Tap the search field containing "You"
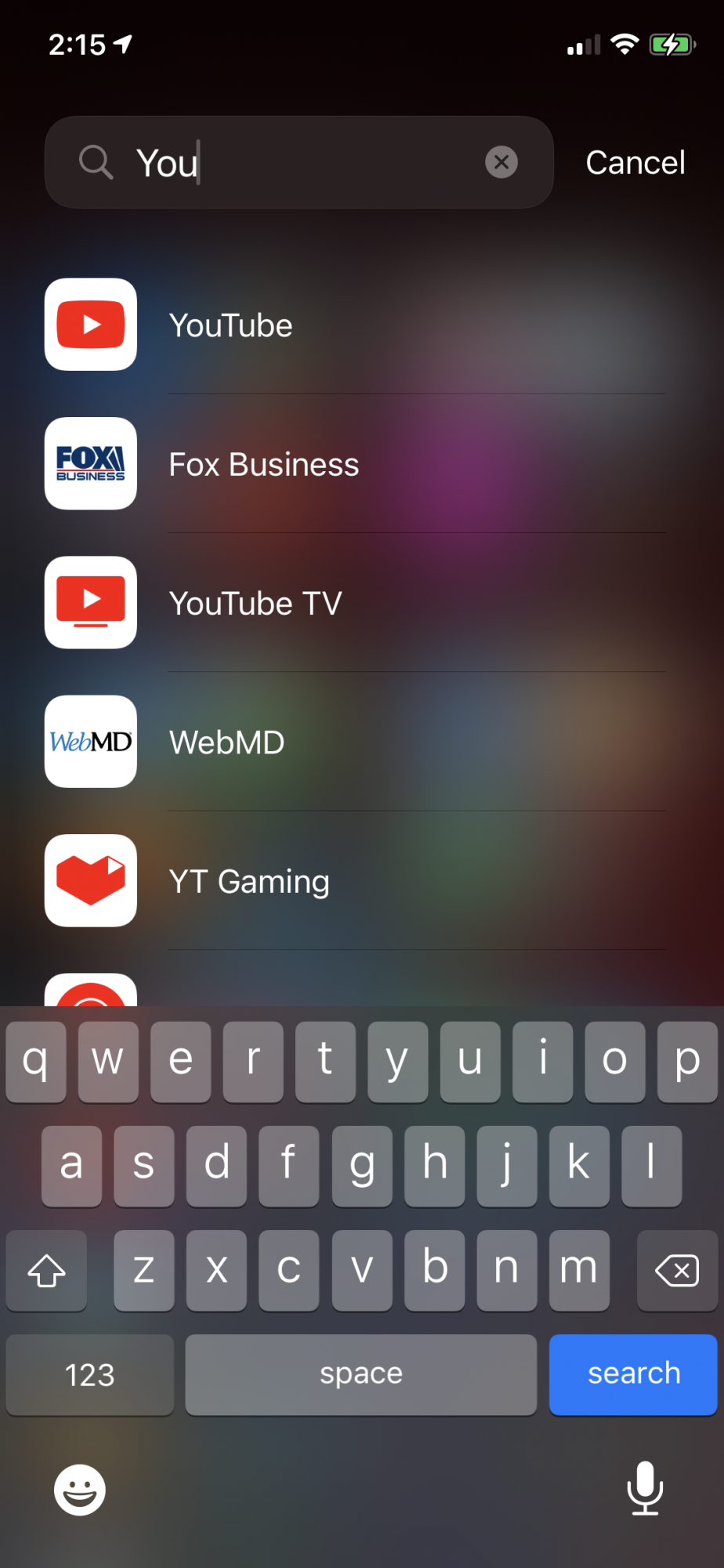 tap(299, 162)
